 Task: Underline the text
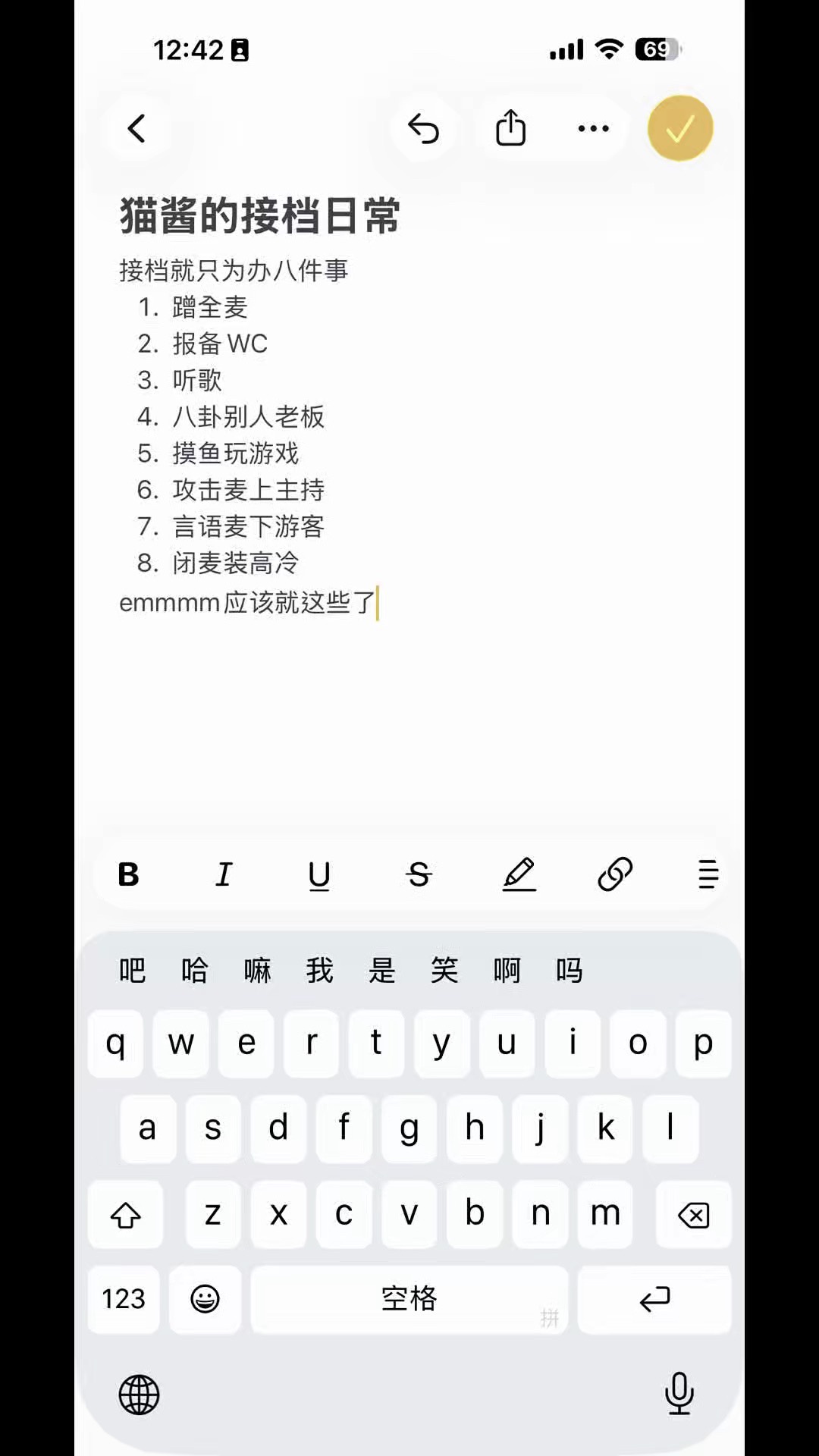click(319, 874)
